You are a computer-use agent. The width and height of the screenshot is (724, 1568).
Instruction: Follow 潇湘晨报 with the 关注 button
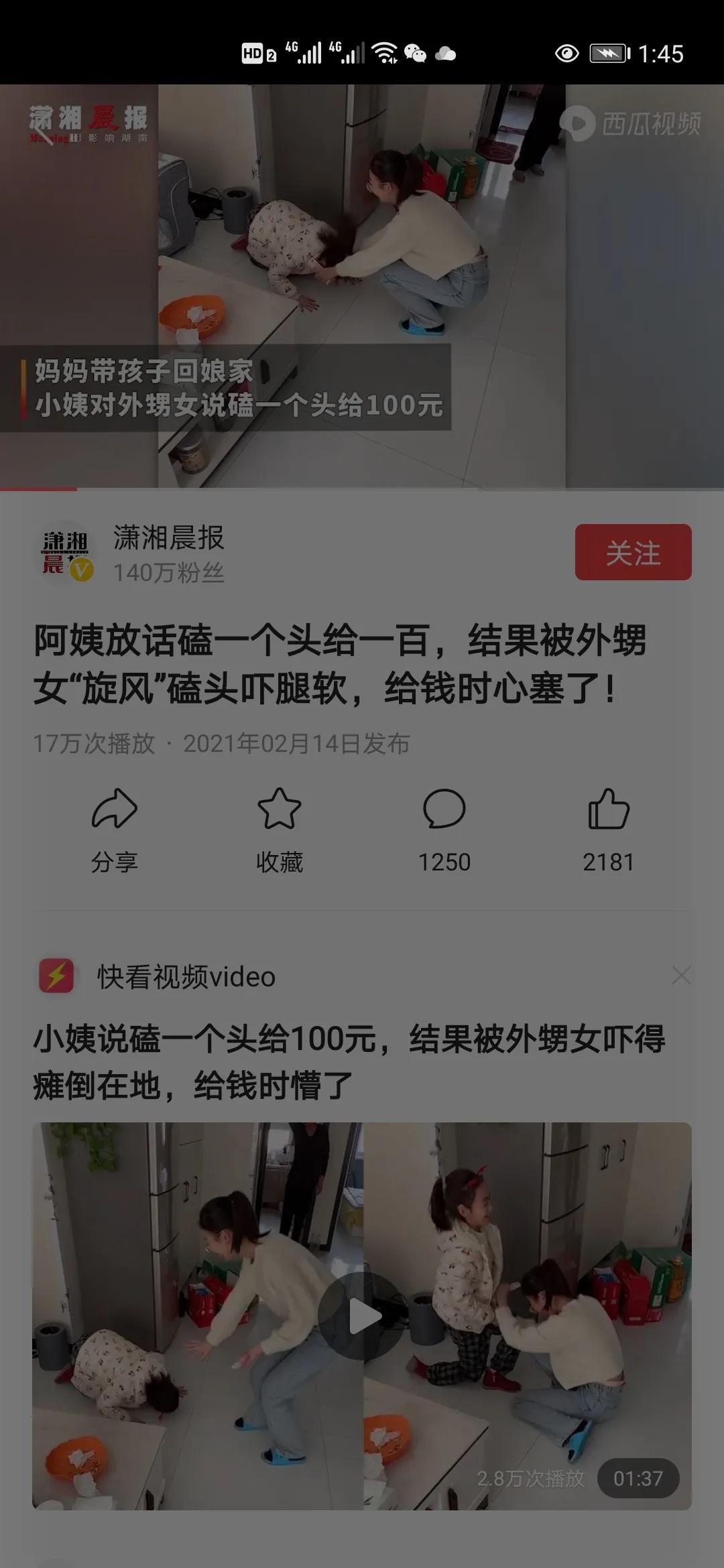point(633,552)
